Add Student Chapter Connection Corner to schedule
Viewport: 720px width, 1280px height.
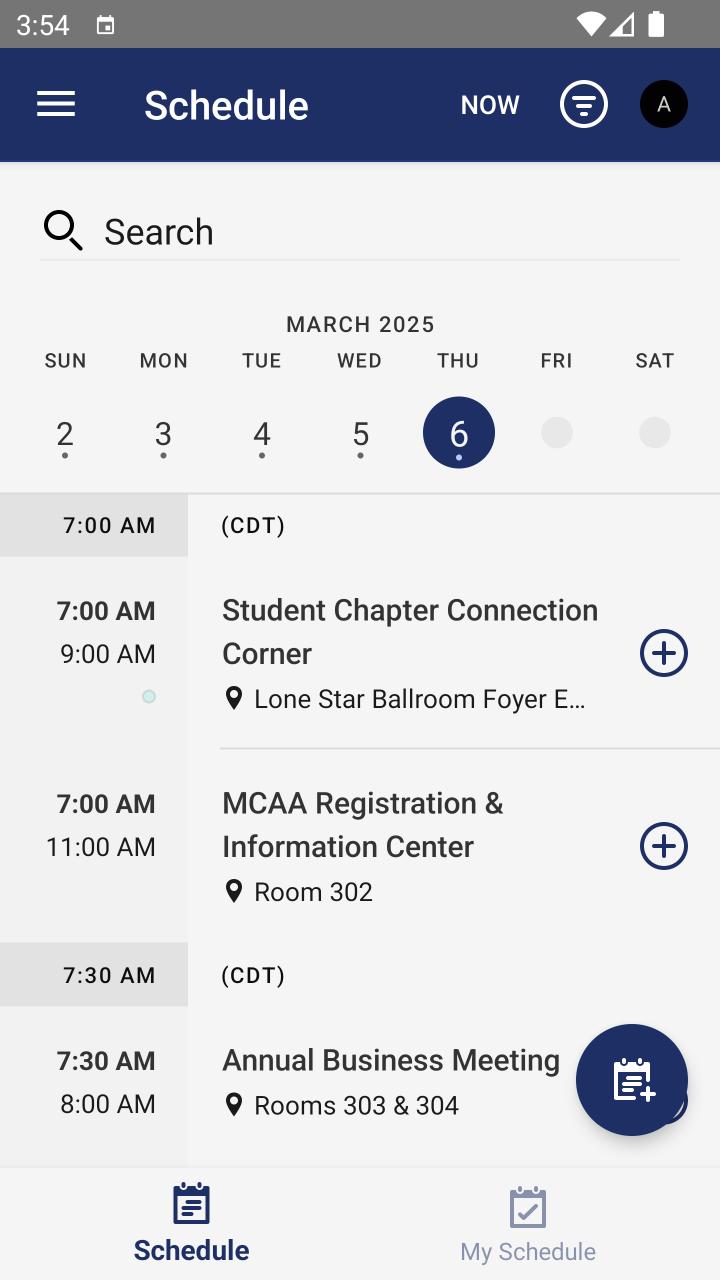click(x=663, y=653)
